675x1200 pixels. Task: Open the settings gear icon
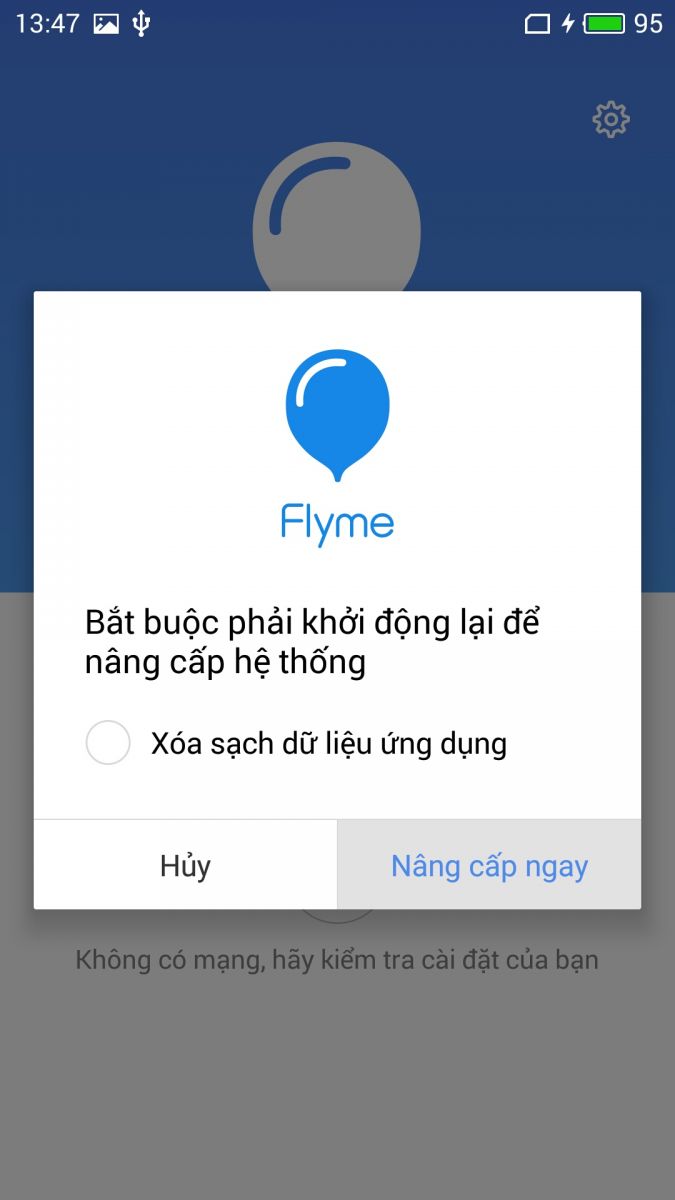pyautogui.click(x=610, y=120)
